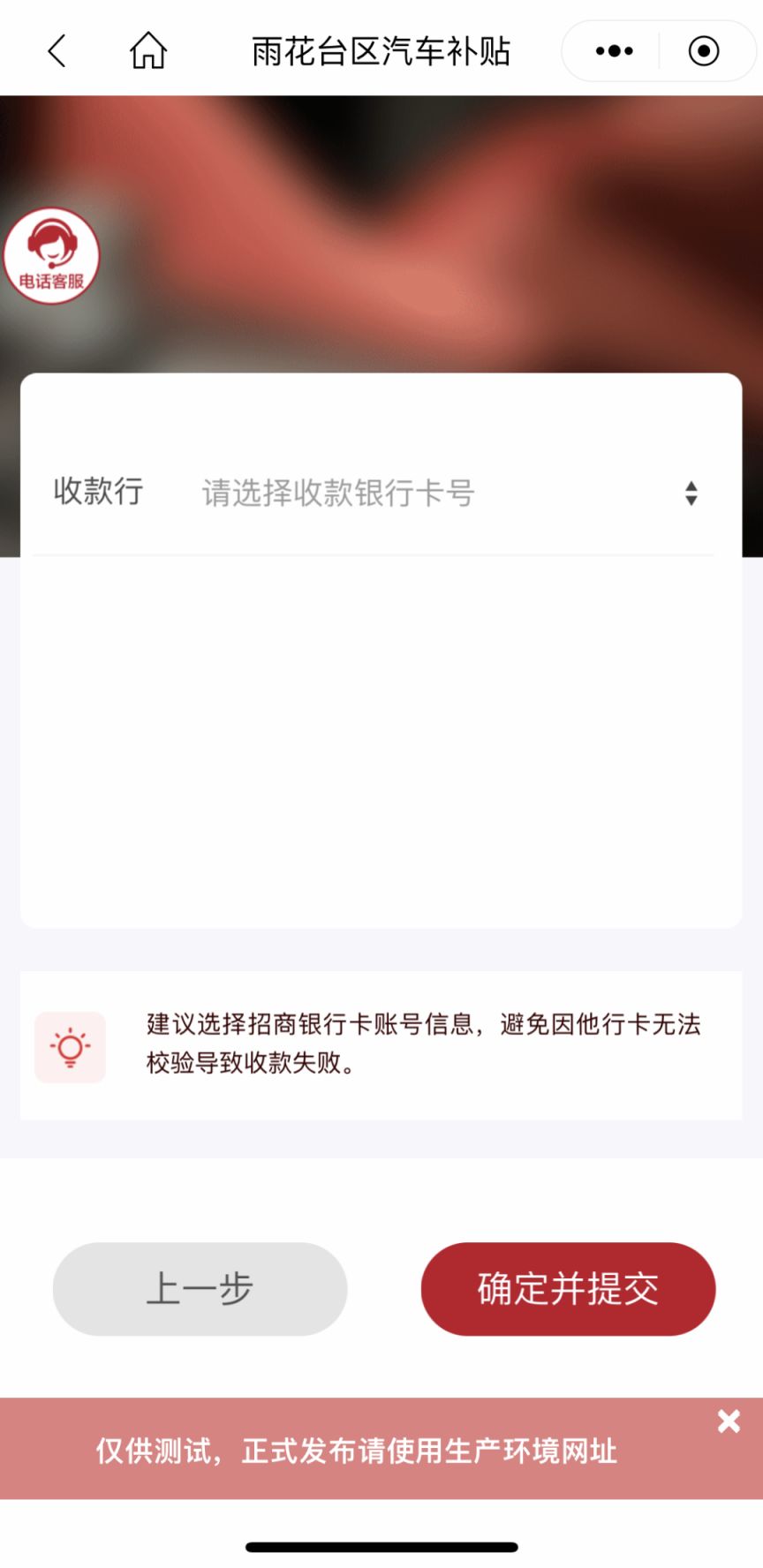Image resolution: width=763 pixels, height=1568 pixels.
Task: Dismiss the test environment banner
Action: (x=729, y=1421)
